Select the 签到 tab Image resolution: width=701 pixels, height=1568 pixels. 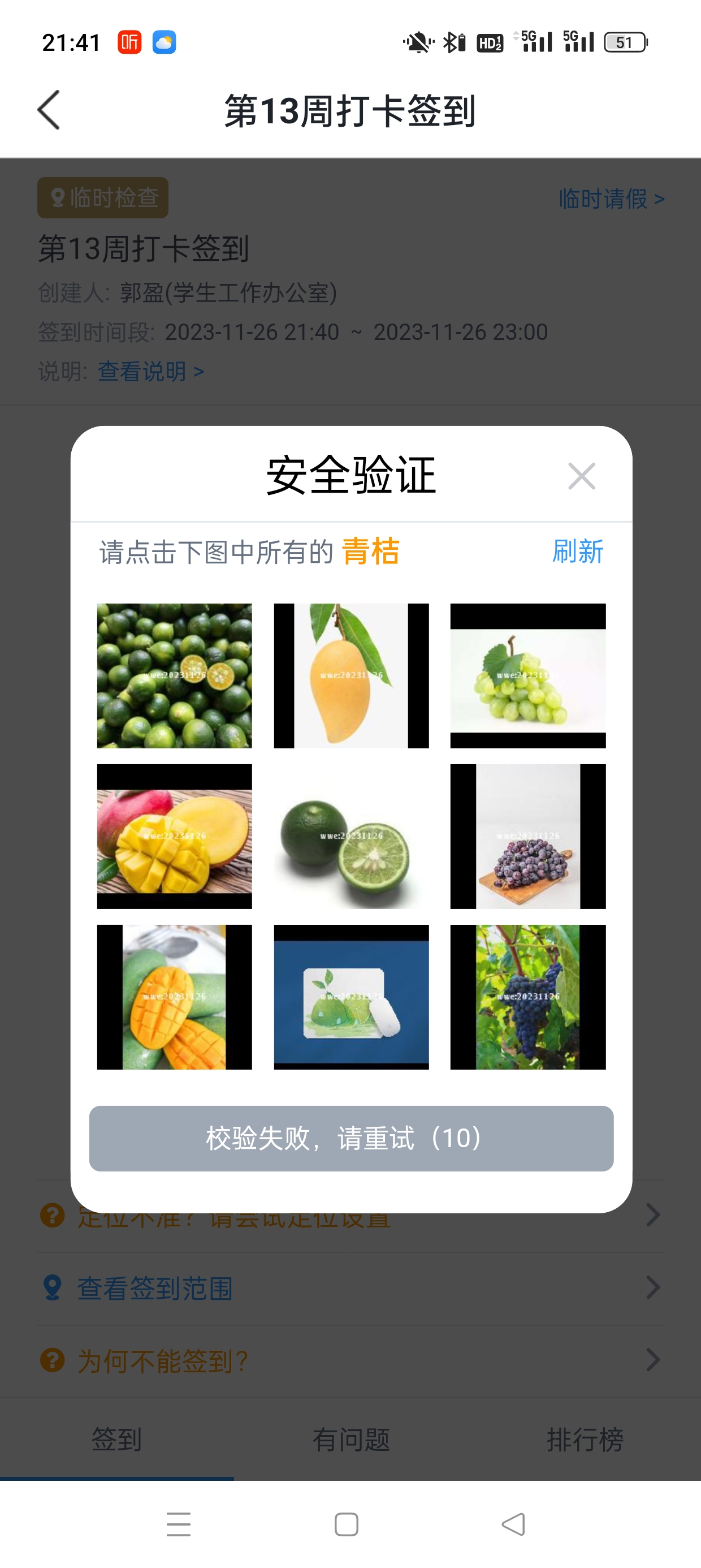(x=116, y=1440)
